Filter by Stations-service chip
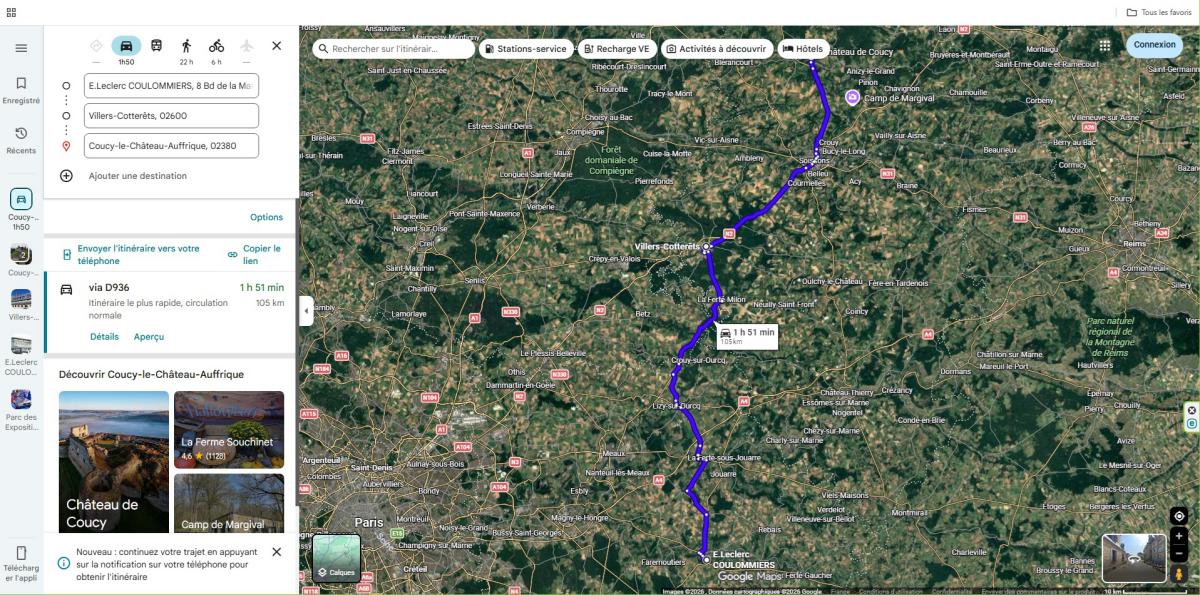This screenshot has height=595, width=1200. click(x=524, y=48)
